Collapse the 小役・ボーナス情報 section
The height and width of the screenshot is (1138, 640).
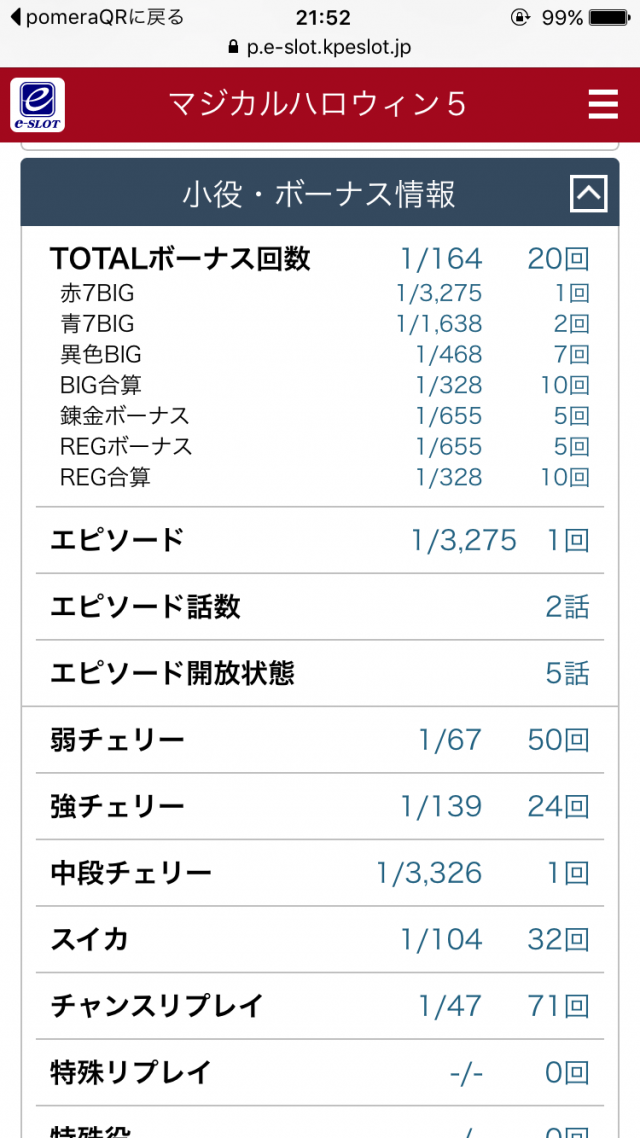tap(588, 193)
